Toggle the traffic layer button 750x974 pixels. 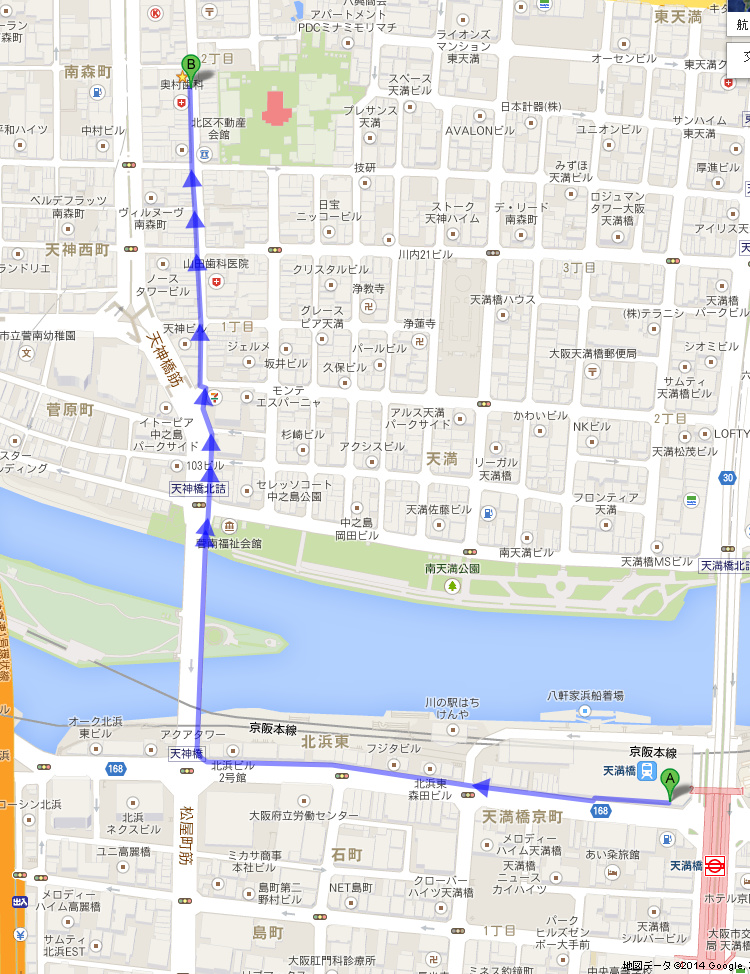click(741, 56)
